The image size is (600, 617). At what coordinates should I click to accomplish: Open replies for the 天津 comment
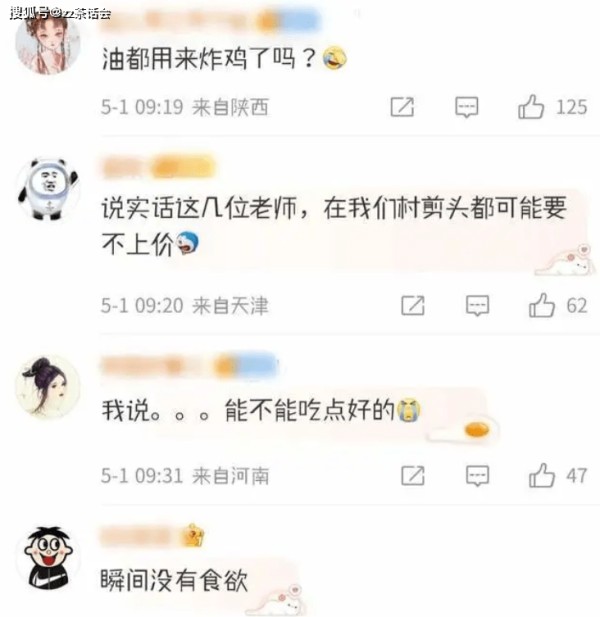pos(478,305)
